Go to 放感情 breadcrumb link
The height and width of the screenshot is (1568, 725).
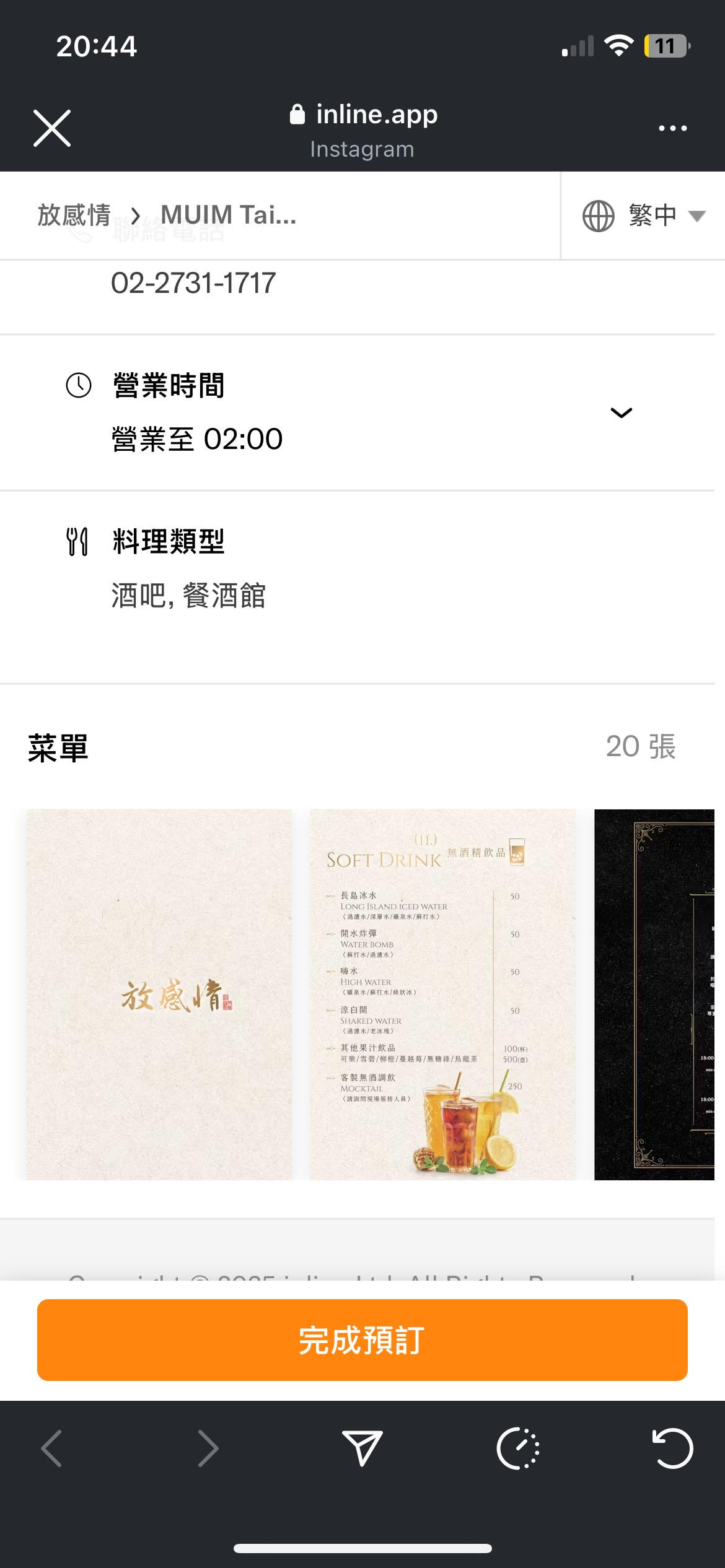[x=74, y=216]
